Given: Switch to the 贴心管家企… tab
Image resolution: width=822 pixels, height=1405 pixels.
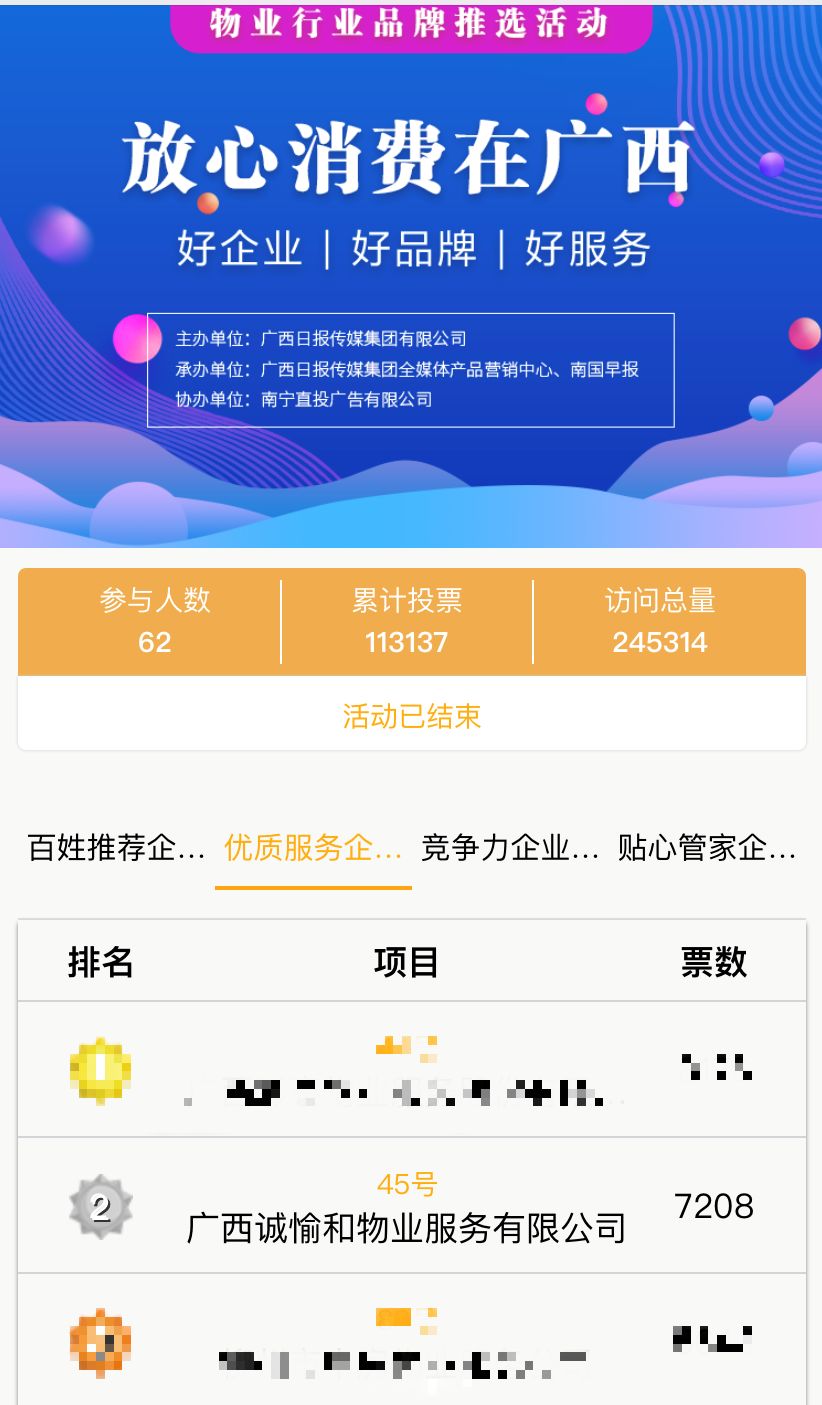Looking at the screenshot, I should [x=707, y=849].
